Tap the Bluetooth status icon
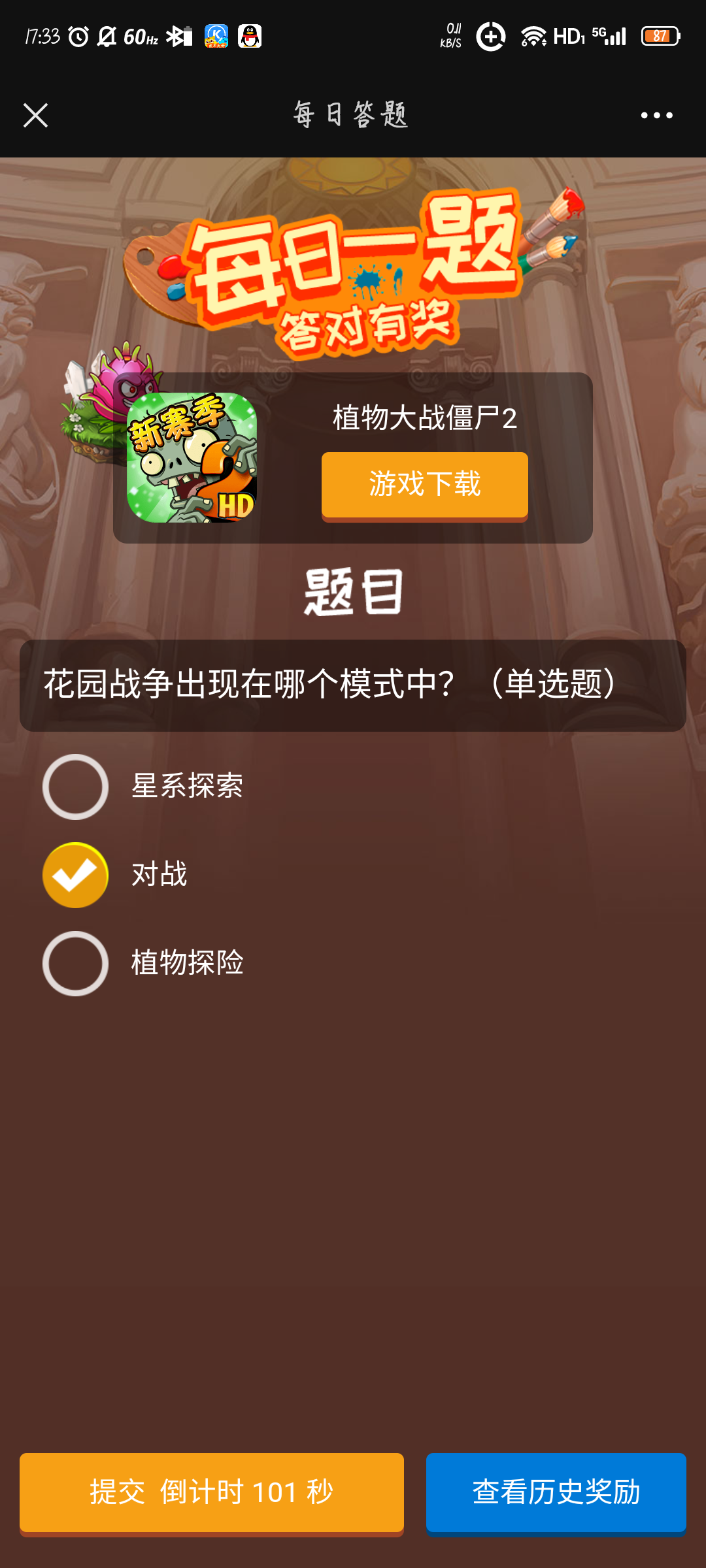This screenshot has width=706, height=1568. (178, 36)
